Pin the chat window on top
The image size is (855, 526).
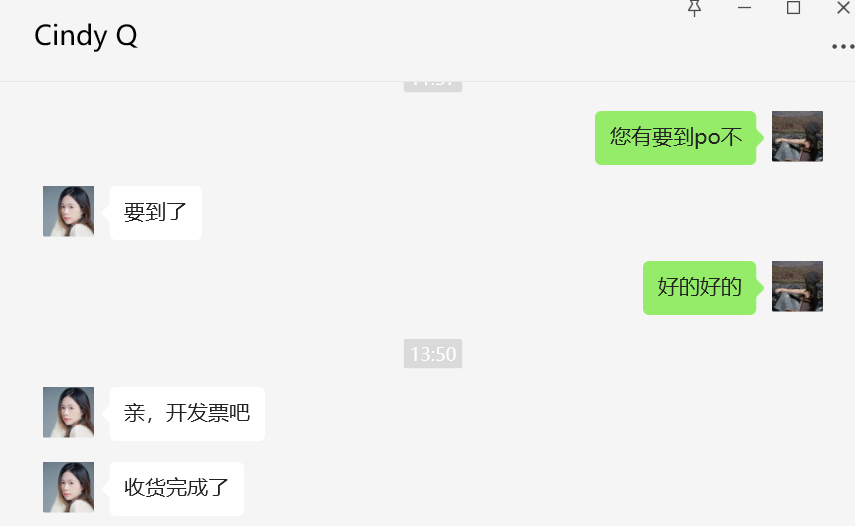click(694, 8)
